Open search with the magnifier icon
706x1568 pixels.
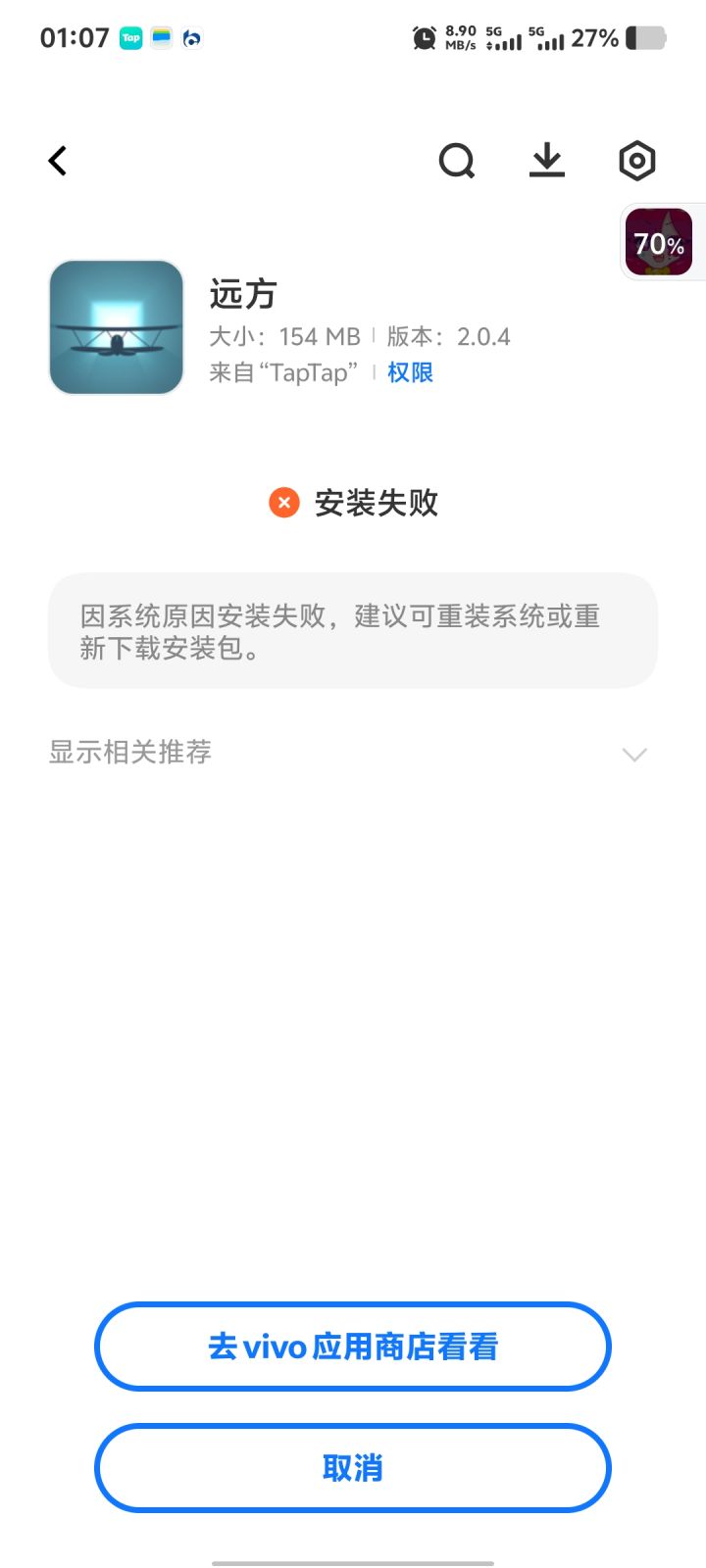(x=456, y=160)
